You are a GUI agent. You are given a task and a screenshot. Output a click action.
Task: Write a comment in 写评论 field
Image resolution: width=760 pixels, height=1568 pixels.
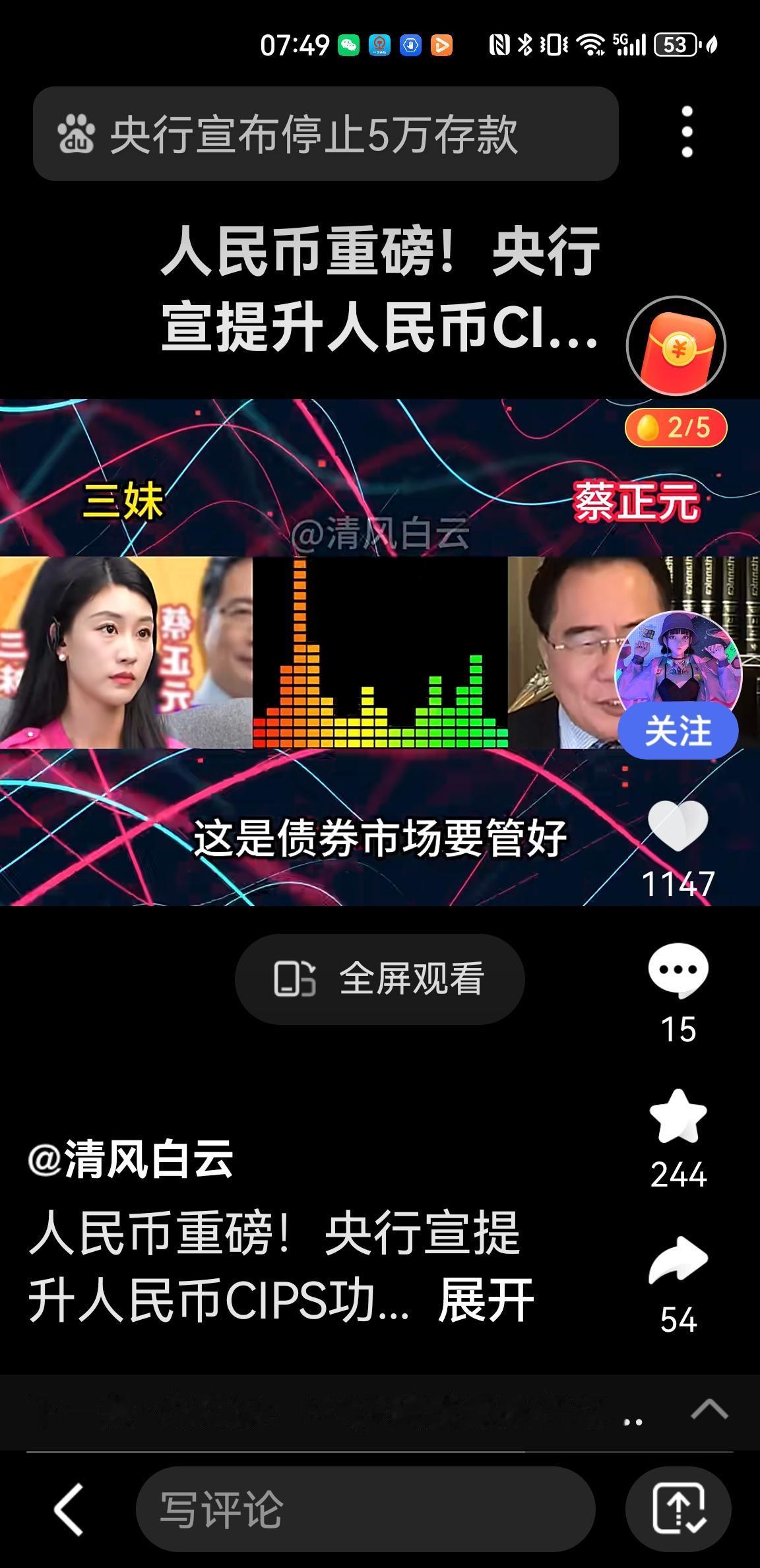(x=365, y=1509)
